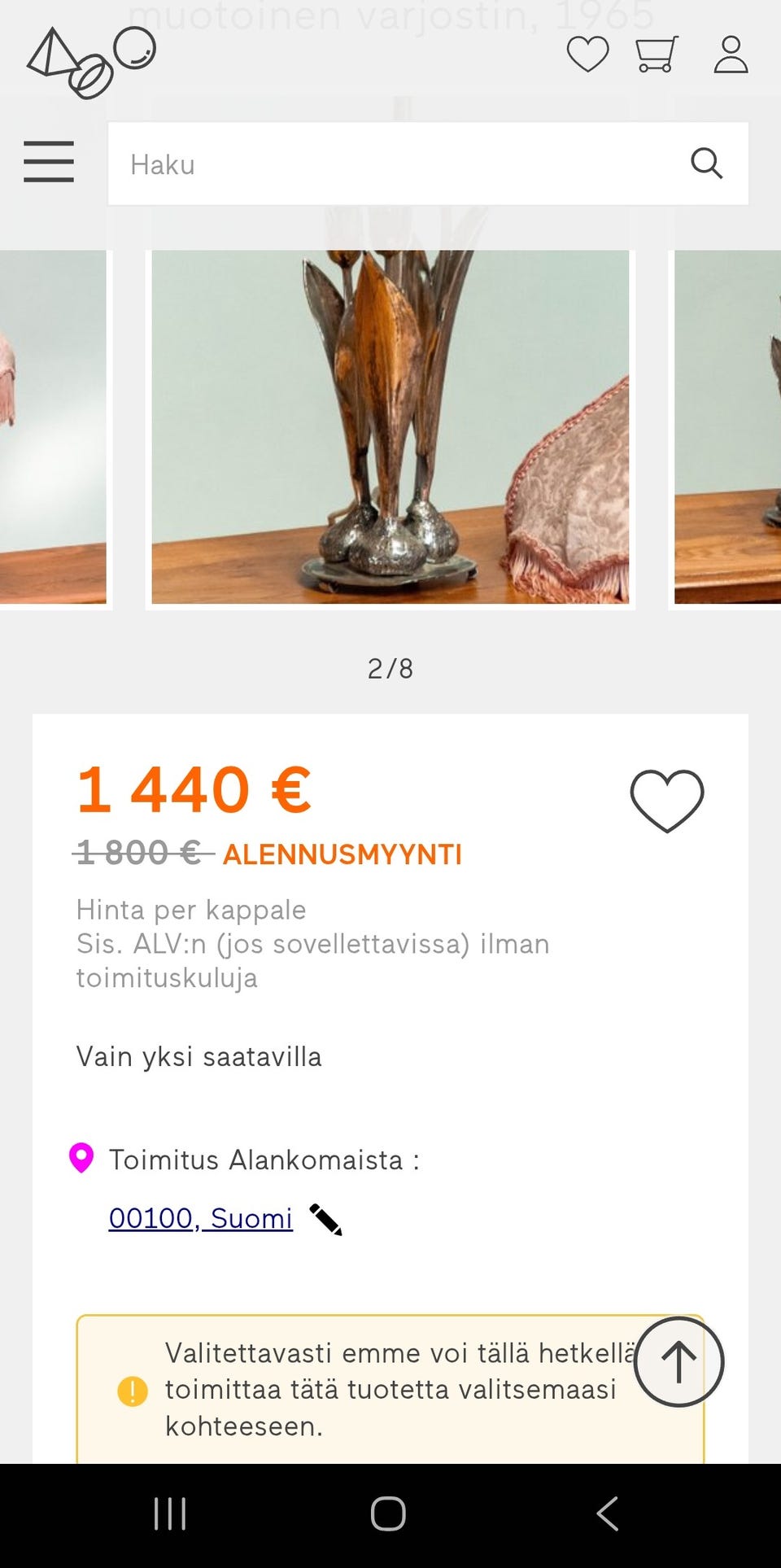The image size is (781, 1568).
Task: Click the 00100, Suomi delivery link
Action: (x=200, y=1218)
